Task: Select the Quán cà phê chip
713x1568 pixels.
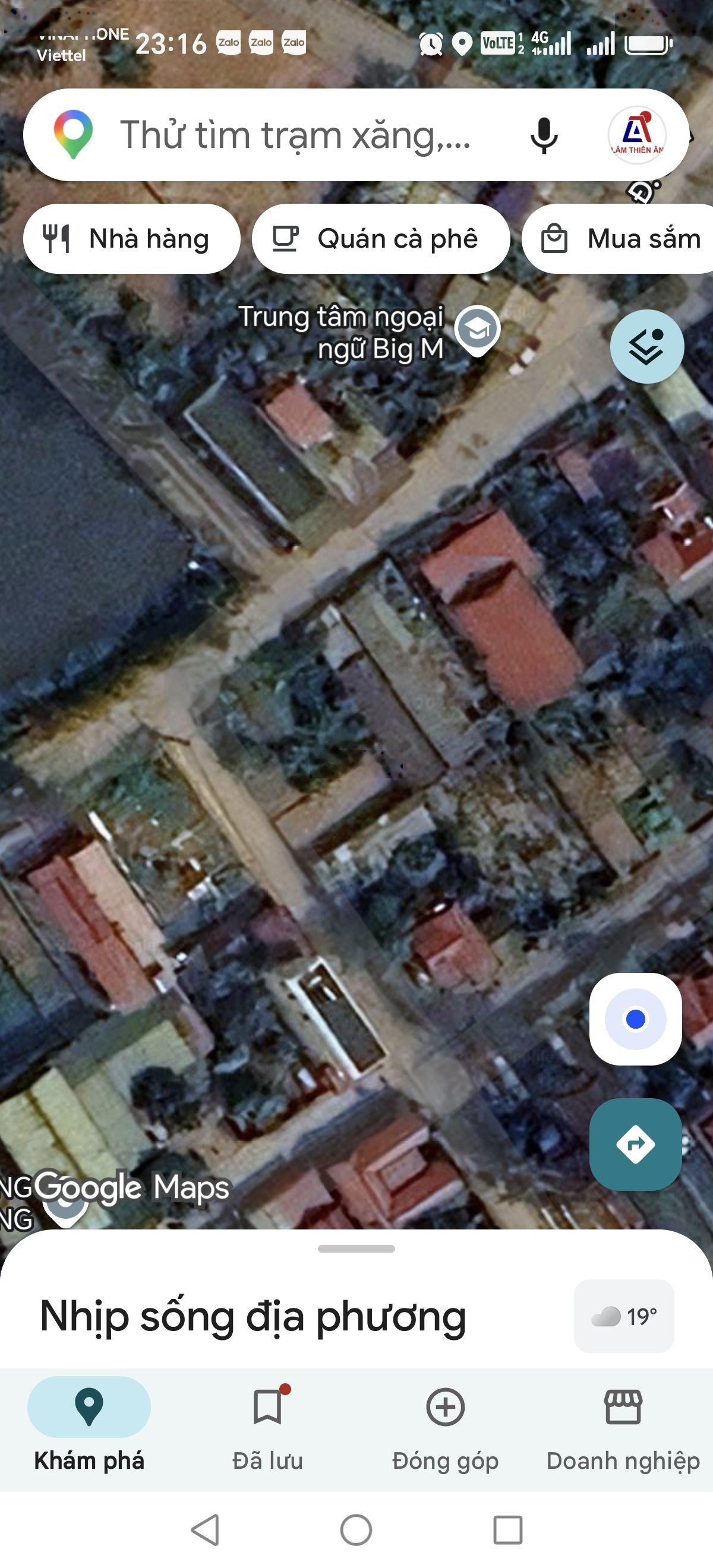Action: point(380,239)
